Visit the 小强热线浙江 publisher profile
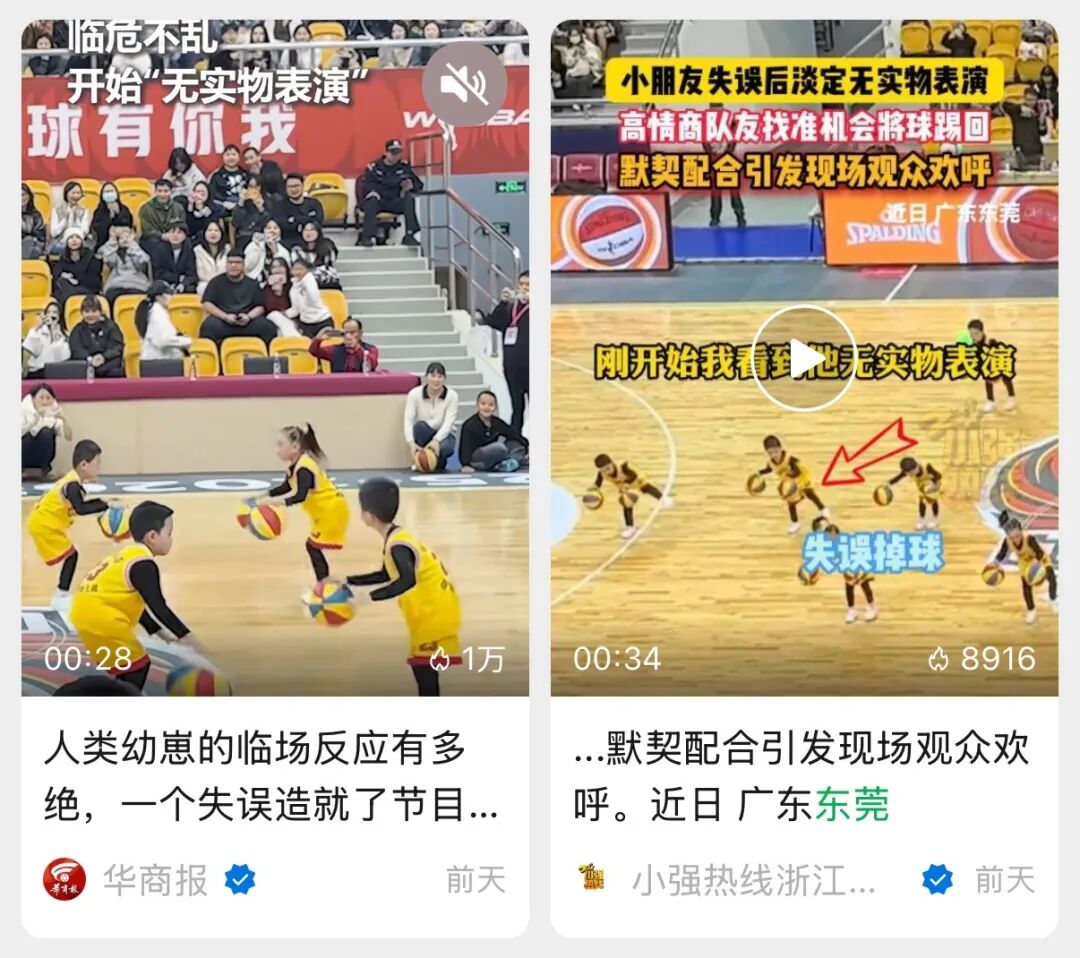Viewport: 1080px width, 958px height. tap(752, 880)
